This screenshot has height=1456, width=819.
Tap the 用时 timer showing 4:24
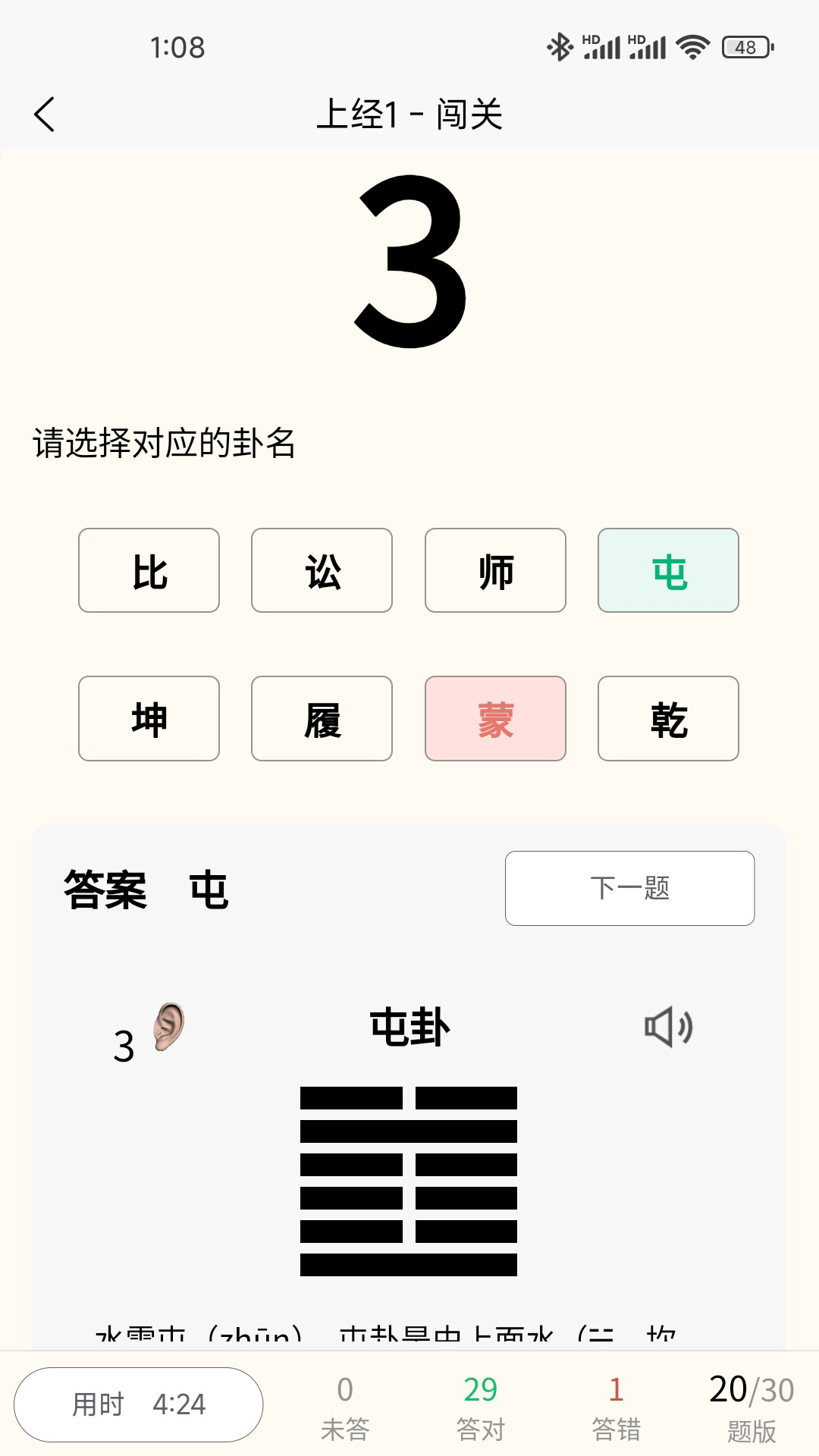140,1404
